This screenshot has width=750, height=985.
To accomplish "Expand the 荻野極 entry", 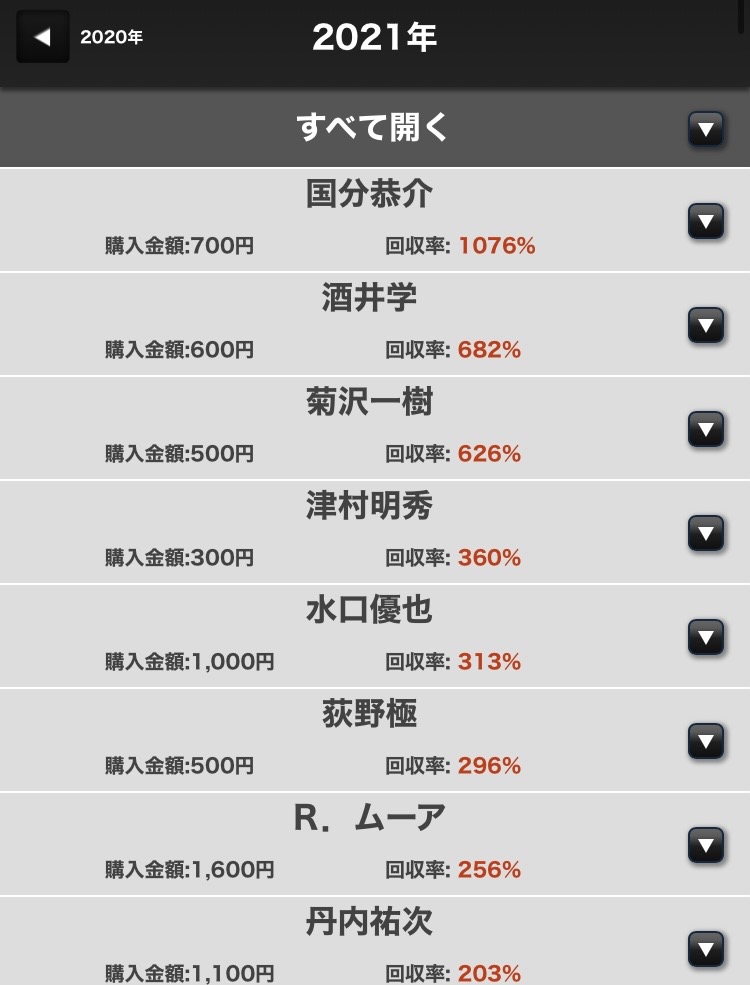I will pos(706,741).
